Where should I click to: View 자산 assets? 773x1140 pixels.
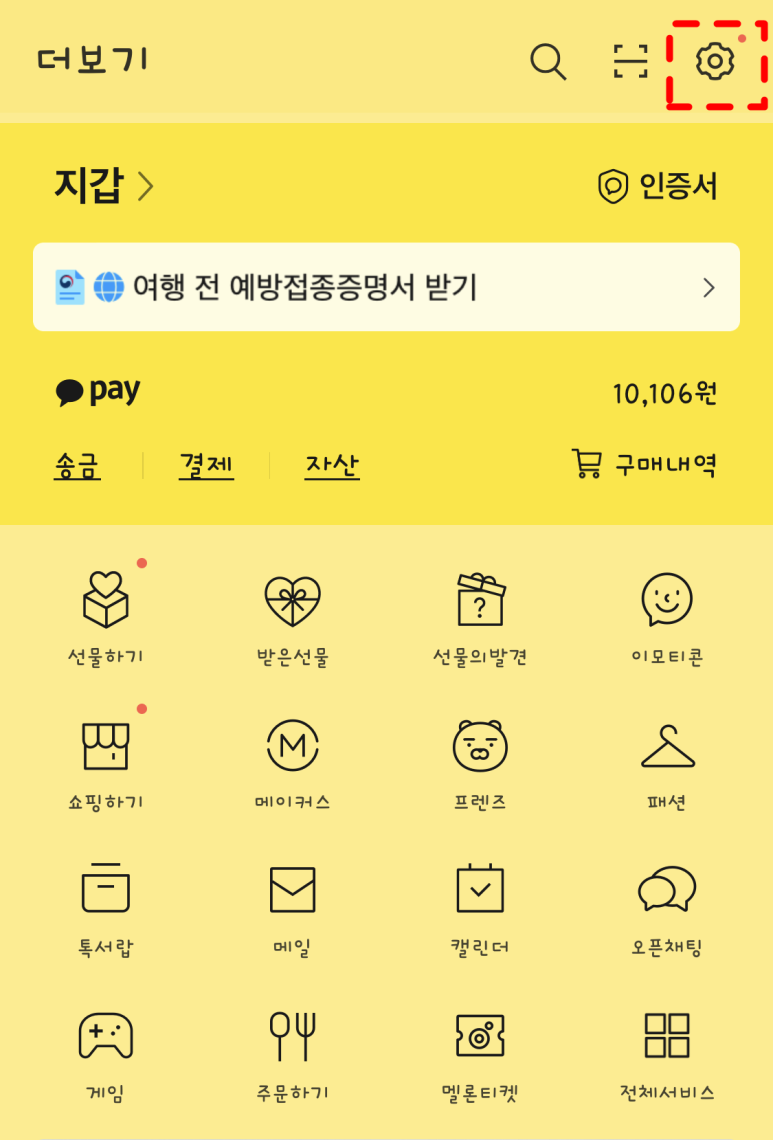(x=332, y=465)
